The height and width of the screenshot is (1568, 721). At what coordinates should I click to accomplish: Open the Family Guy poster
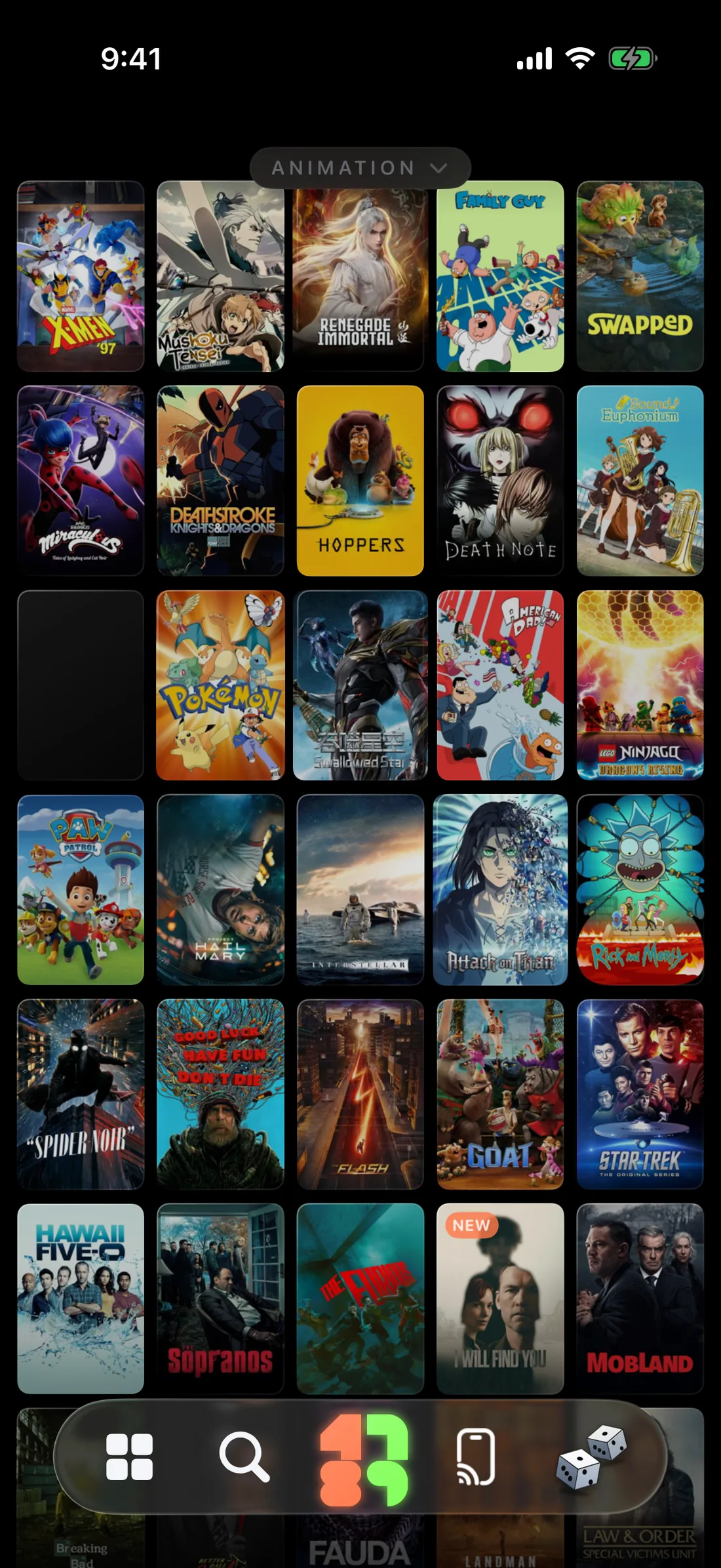tap(500, 276)
